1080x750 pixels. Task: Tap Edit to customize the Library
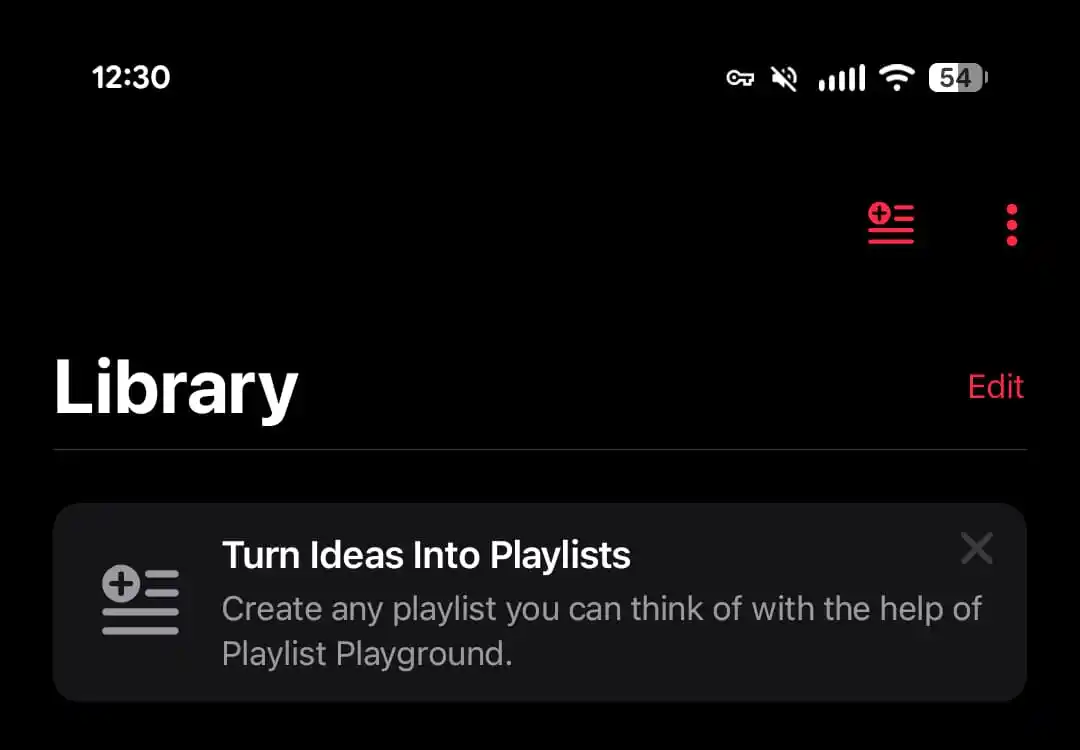pyautogui.click(x=995, y=387)
